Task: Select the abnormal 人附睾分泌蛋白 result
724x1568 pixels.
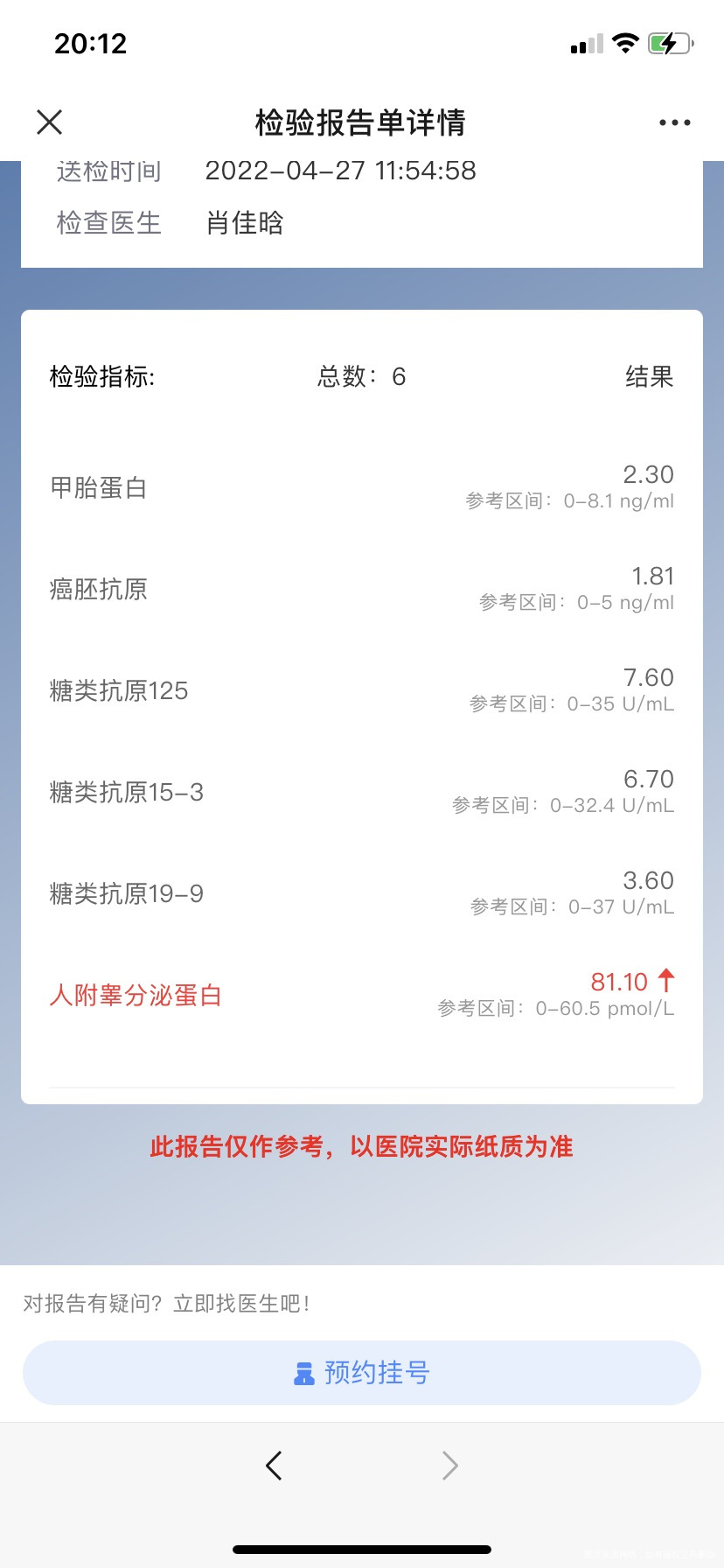Action: tap(136, 995)
